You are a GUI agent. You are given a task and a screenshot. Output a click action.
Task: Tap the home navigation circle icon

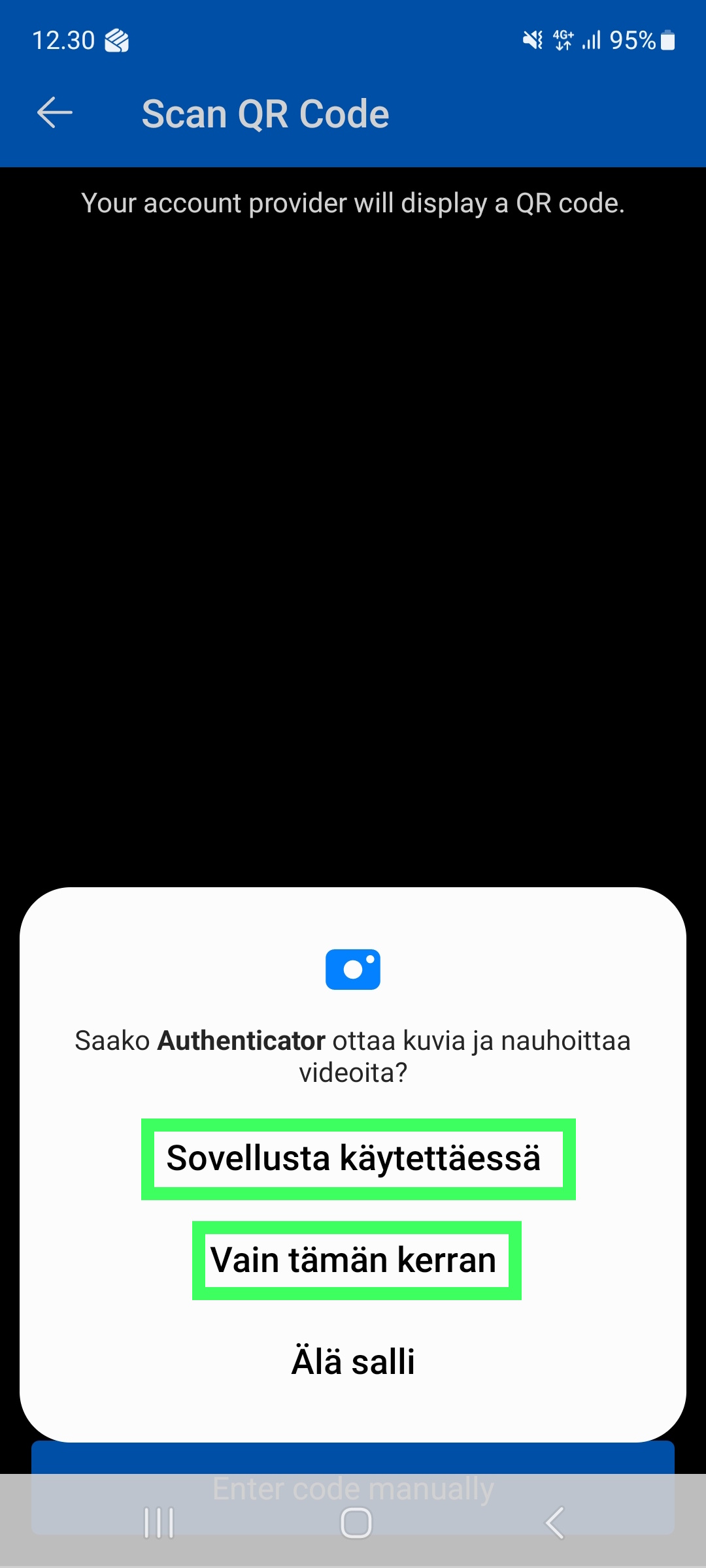point(353,1522)
